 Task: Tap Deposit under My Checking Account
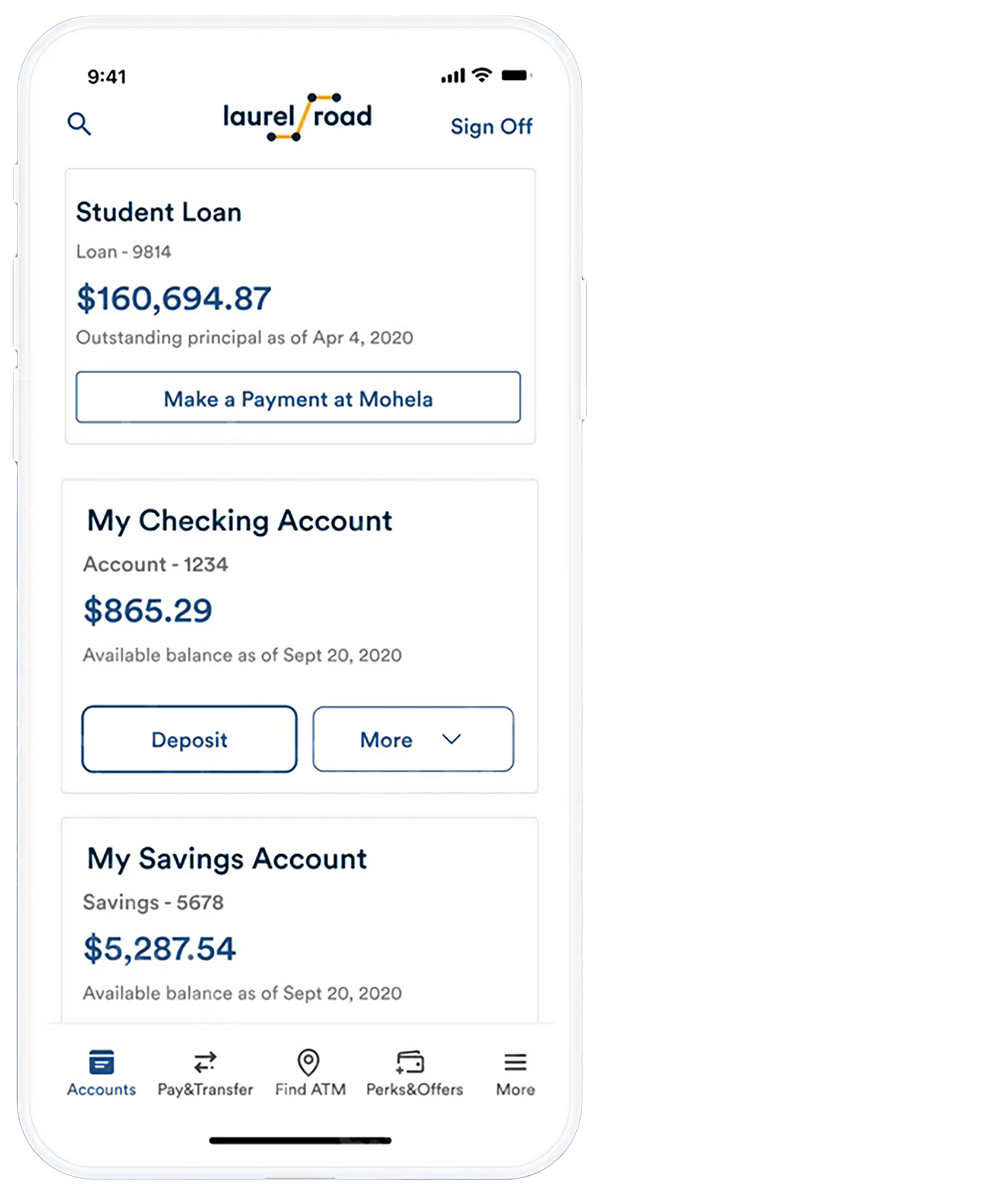[189, 740]
